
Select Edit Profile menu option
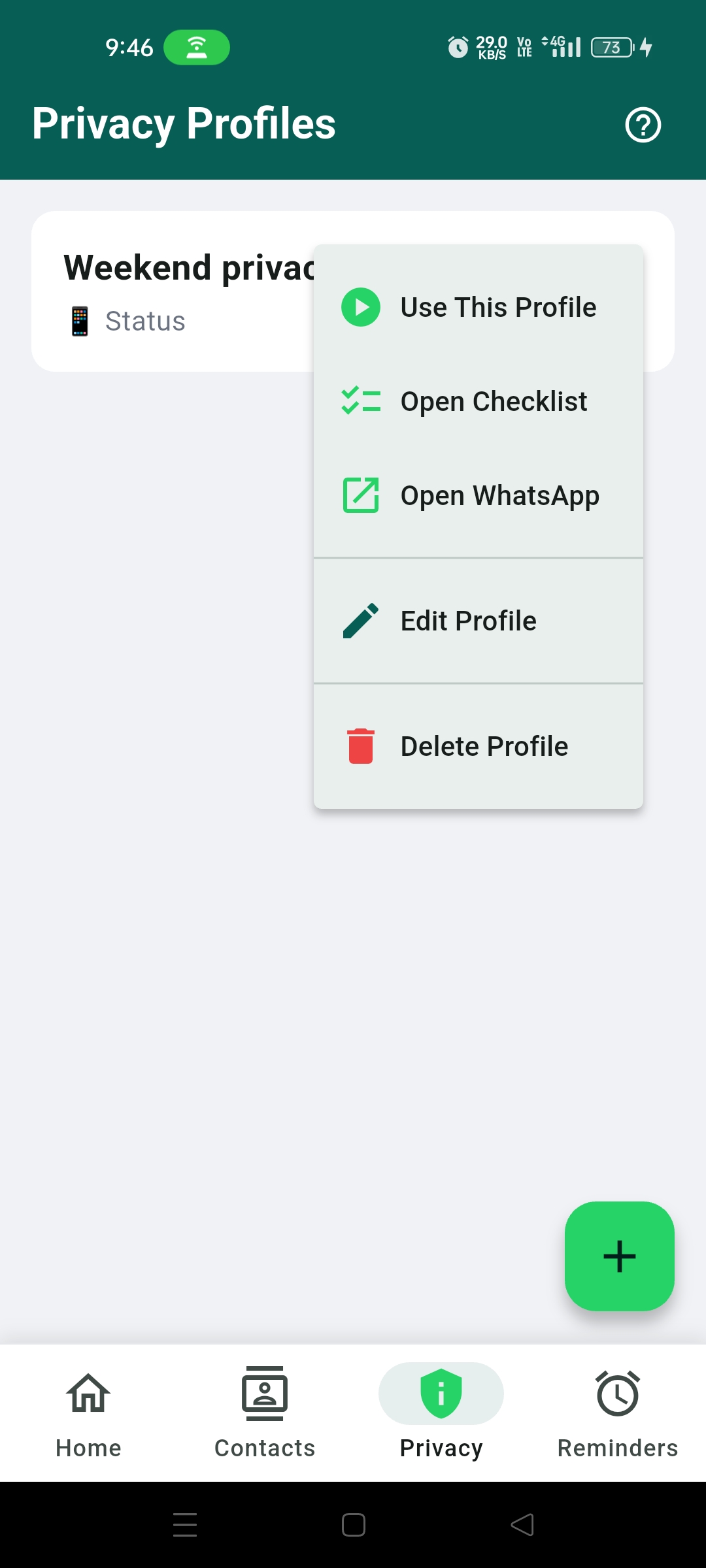[x=467, y=619]
